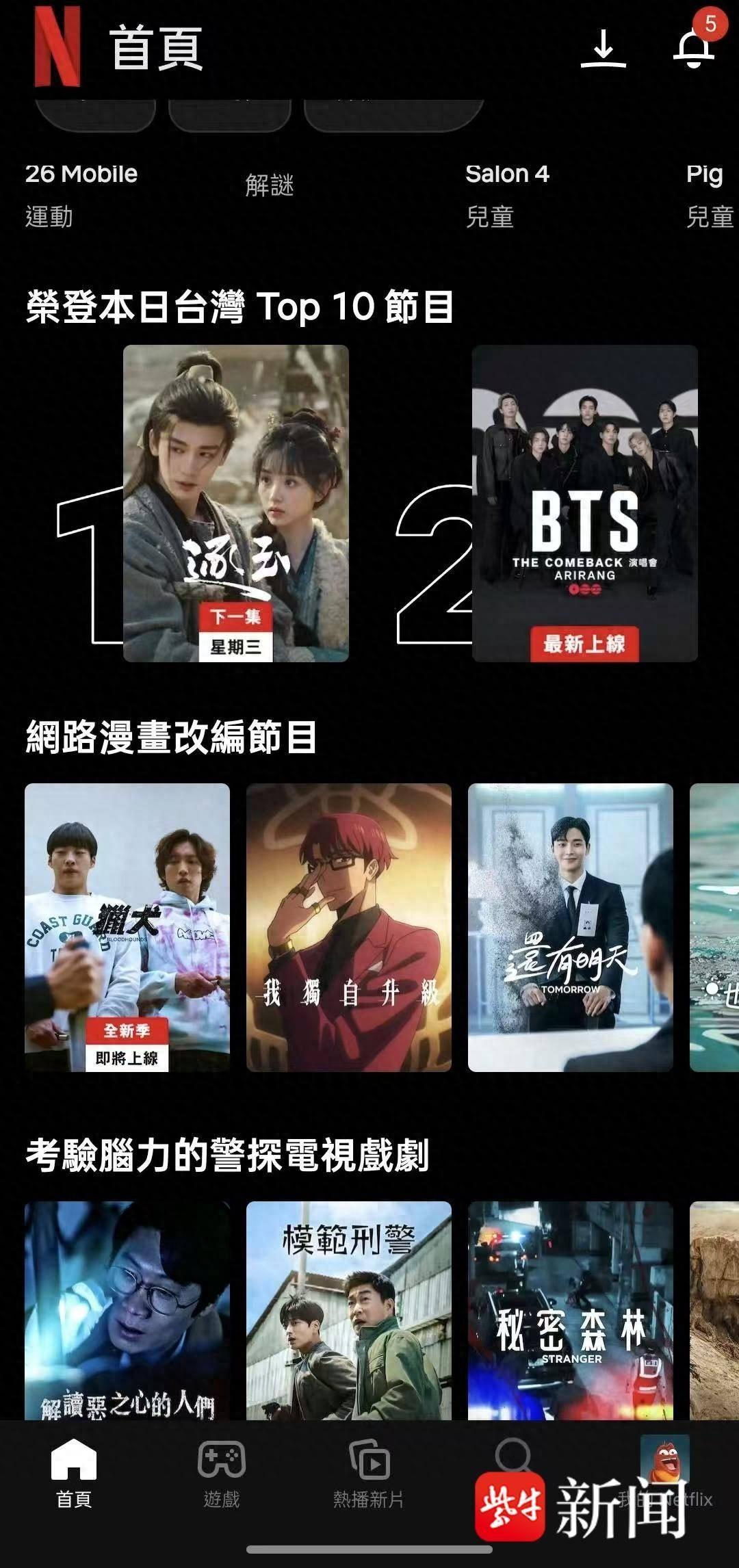
Task: Open the notifications bell
Action: click(694, 48)
